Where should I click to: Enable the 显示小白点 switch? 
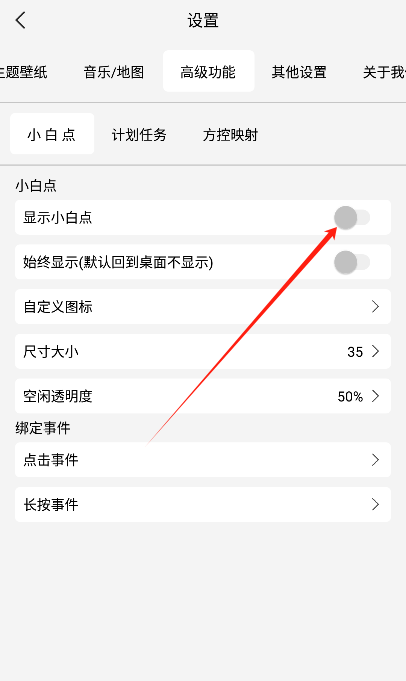(352, 218)
